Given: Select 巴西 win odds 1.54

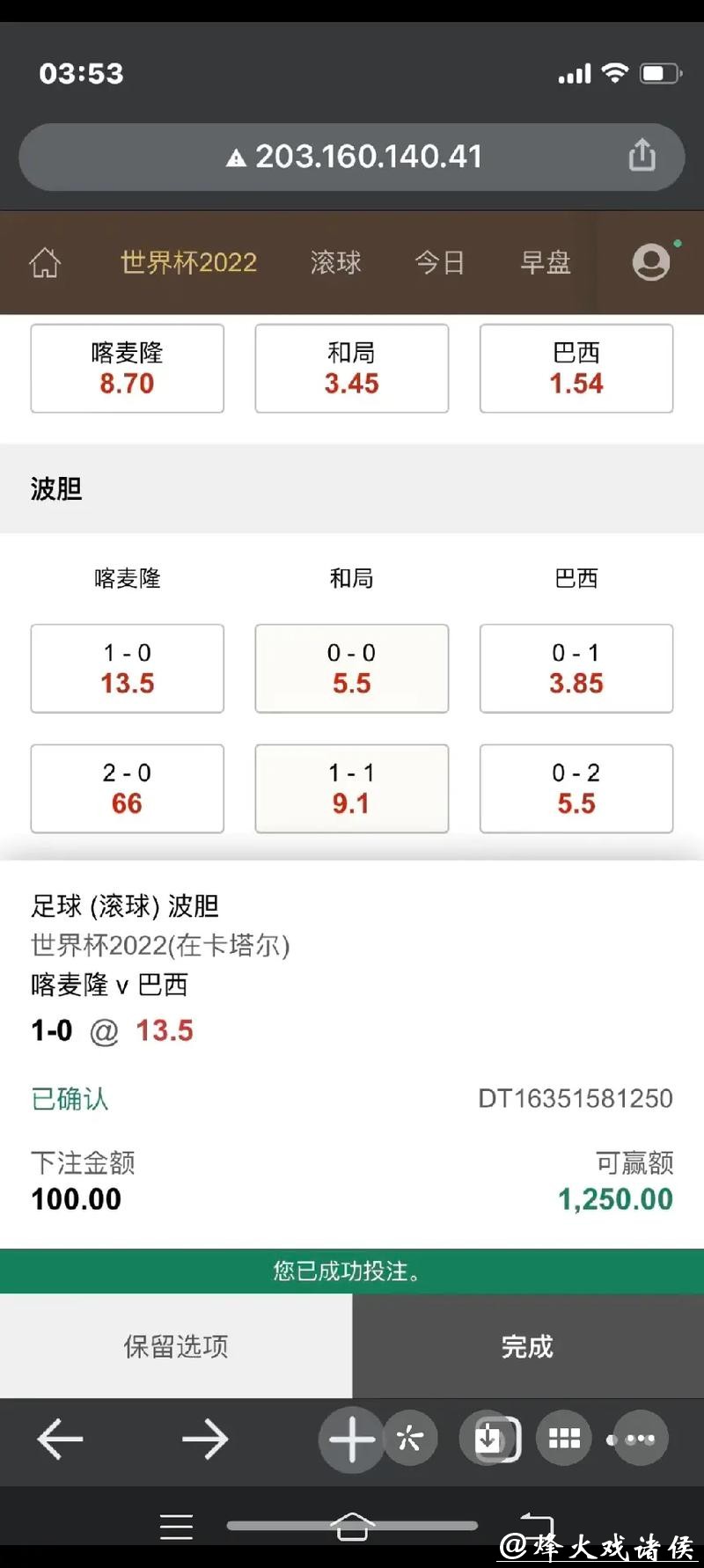Looking at the screenshot, I should (576, 369).
